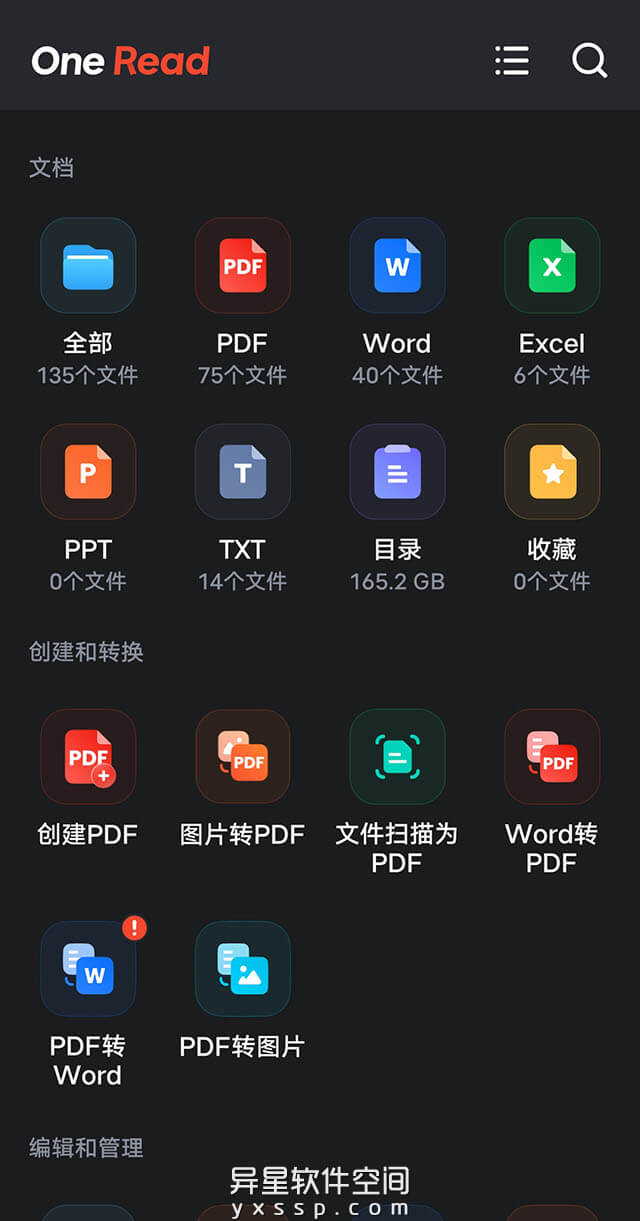This screenshot has height=1221, width=640.
Task: Open the 目录 directory browser
Action: [x=397, y=472]
